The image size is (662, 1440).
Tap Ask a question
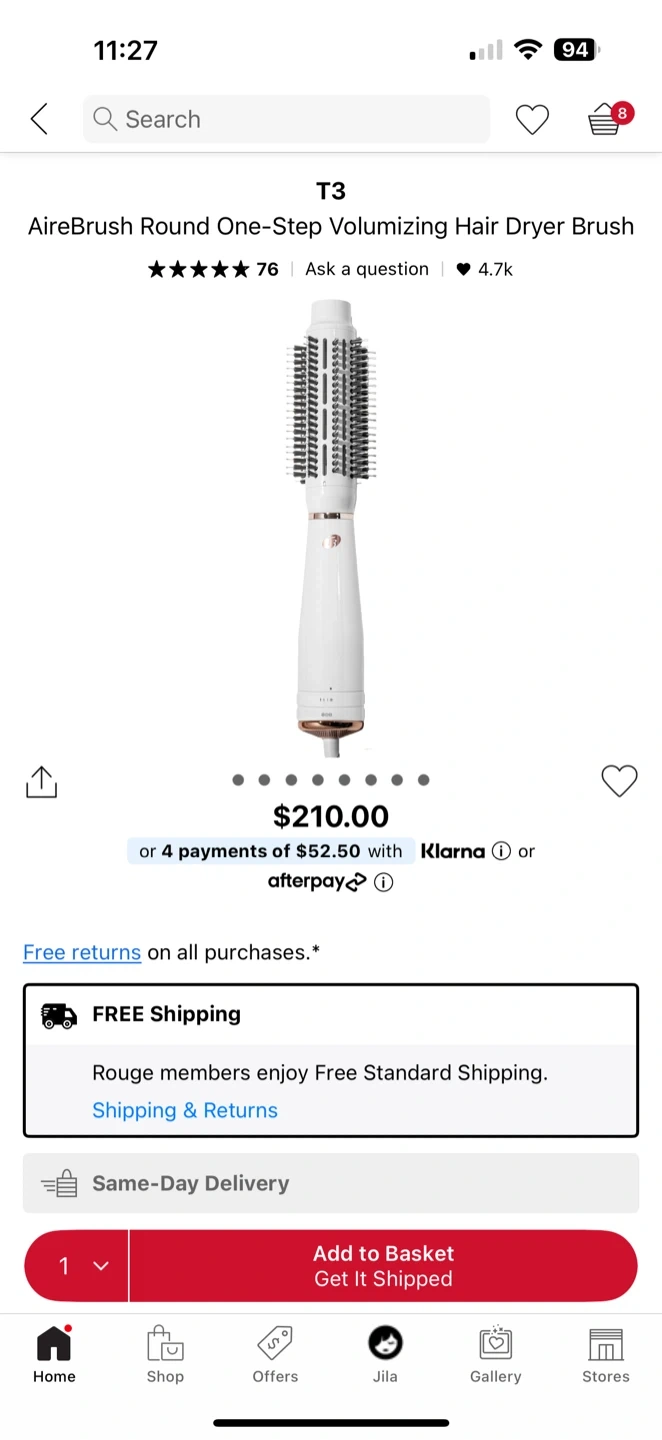(367, 269)
